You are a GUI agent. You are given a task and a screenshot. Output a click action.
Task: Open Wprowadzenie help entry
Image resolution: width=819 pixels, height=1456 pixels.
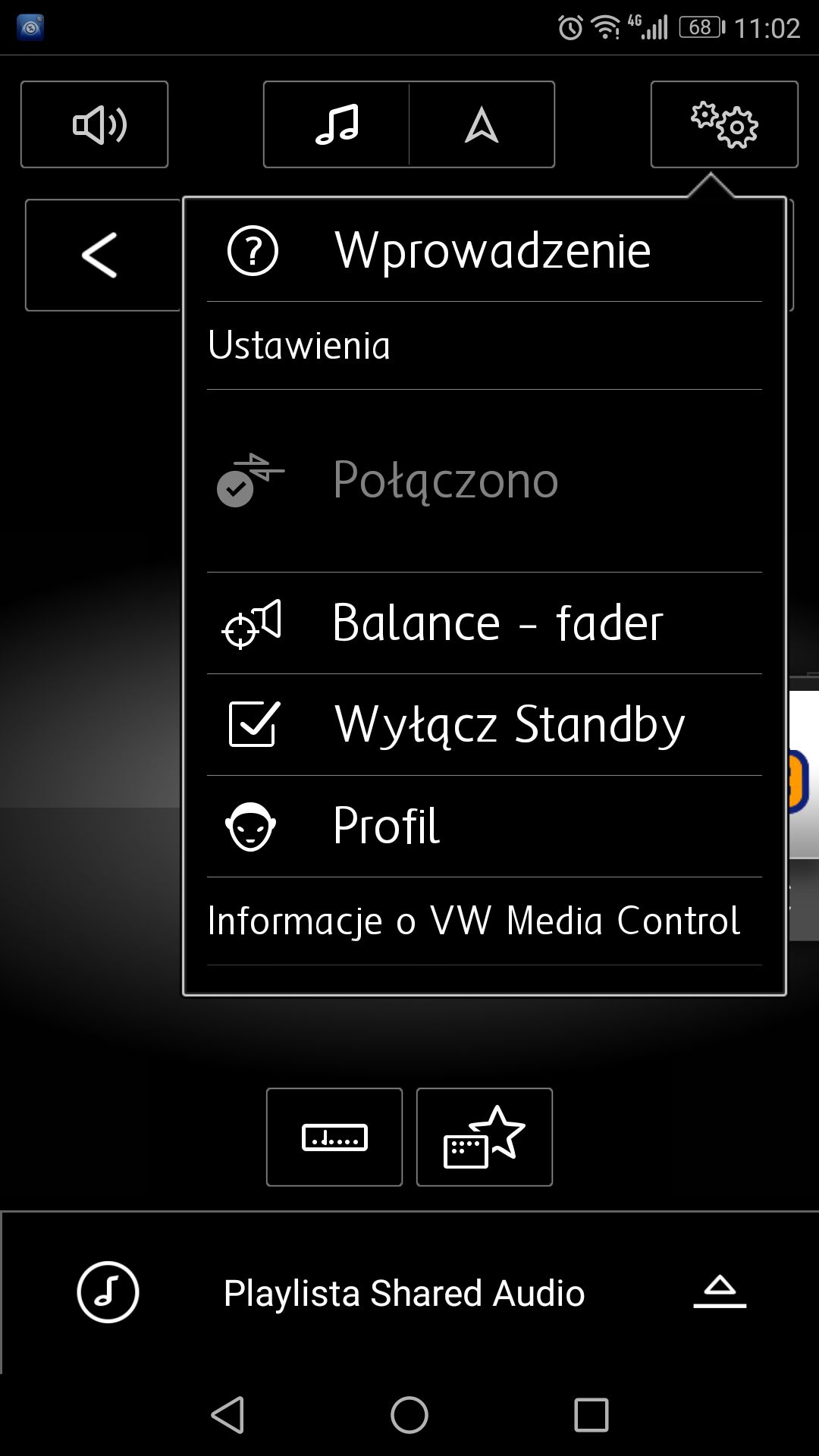tap(484, 251)
